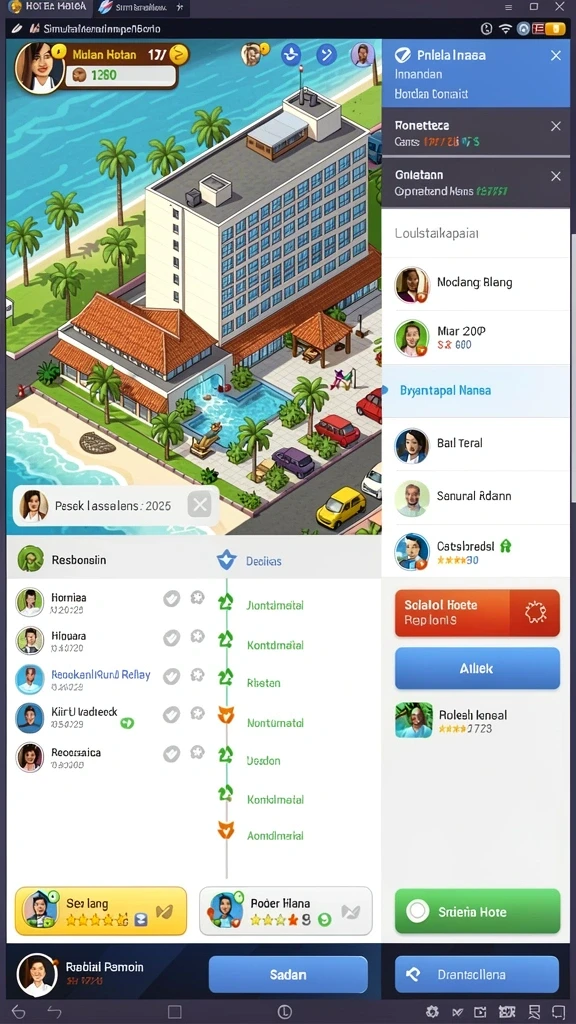576x1024 pixels.
Task: Tap the green Srdiena Hote button
Action: pos(477,911)
